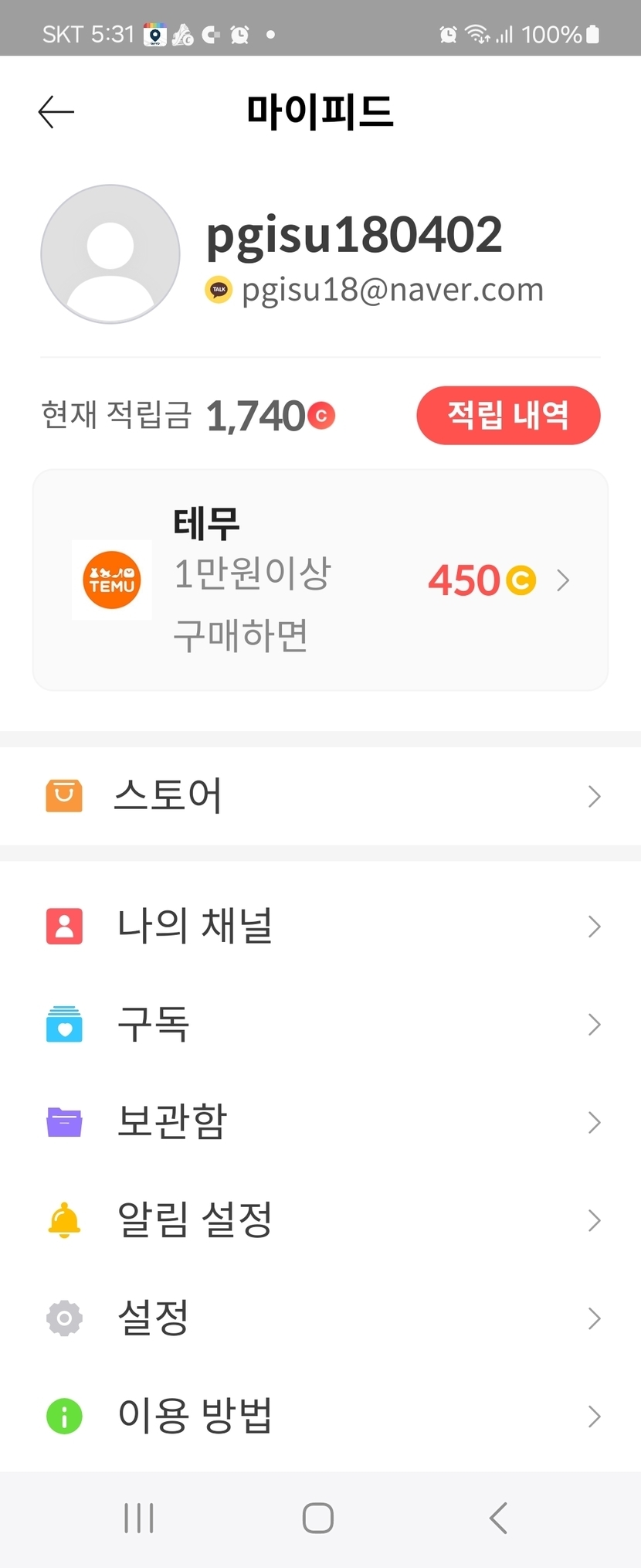Go to 구독 subscriptions

click(320, 1024)
